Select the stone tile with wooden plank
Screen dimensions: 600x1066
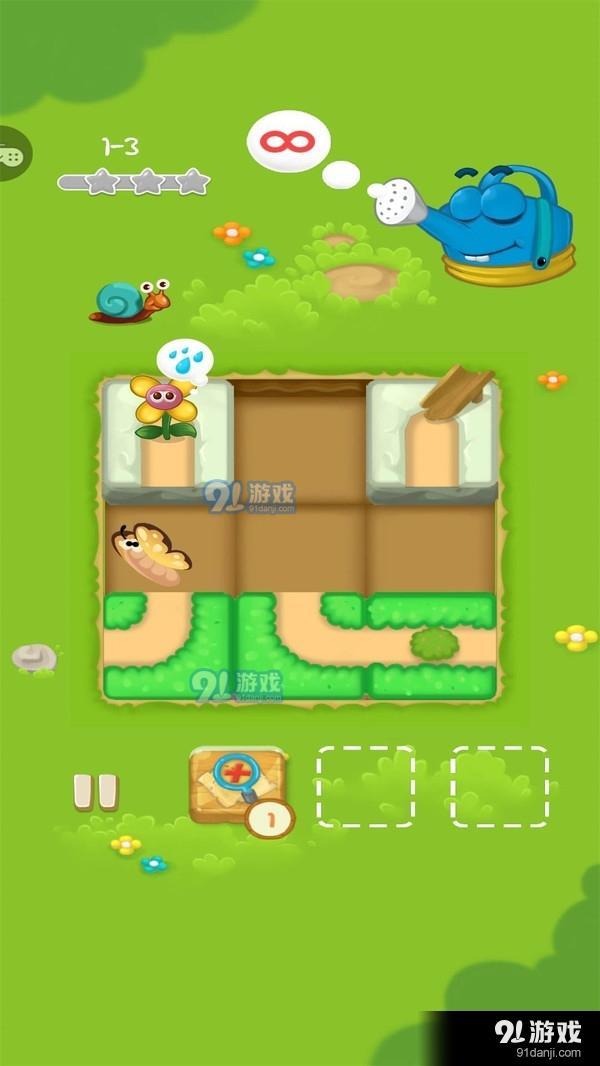click(432, 437)
